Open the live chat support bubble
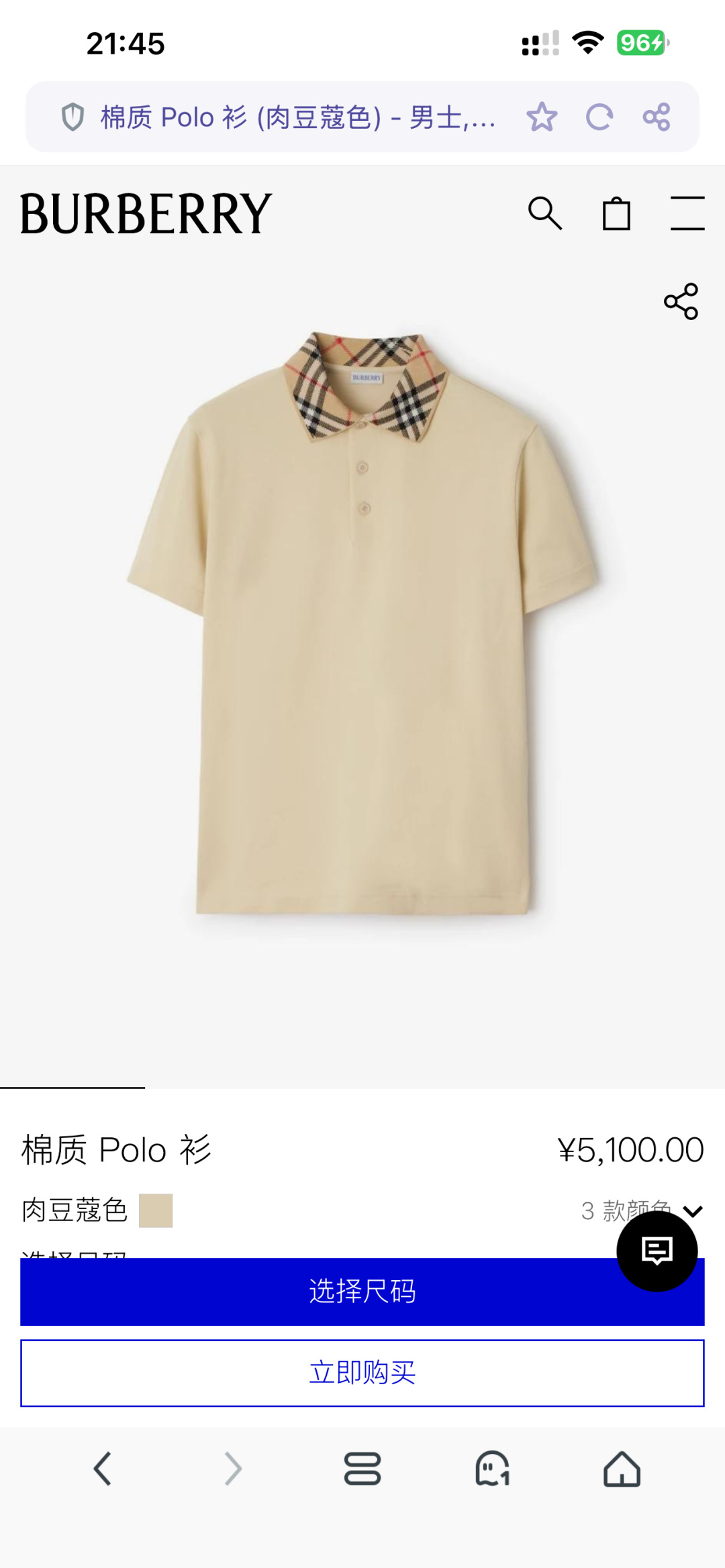Viewport: 725px width, 1568px height. coord(657,1251)
